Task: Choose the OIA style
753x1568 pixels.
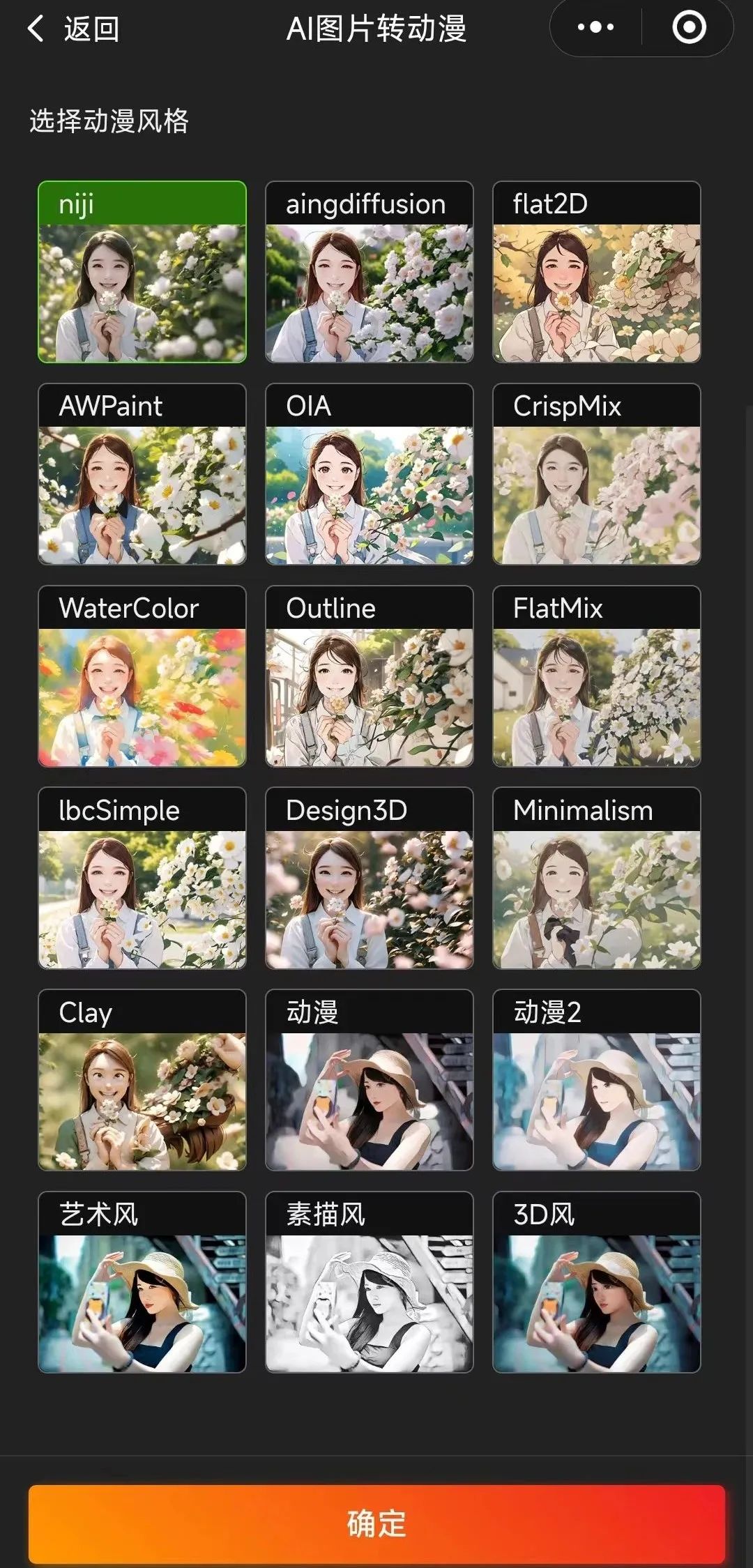Action: click(x=370, y=474)
